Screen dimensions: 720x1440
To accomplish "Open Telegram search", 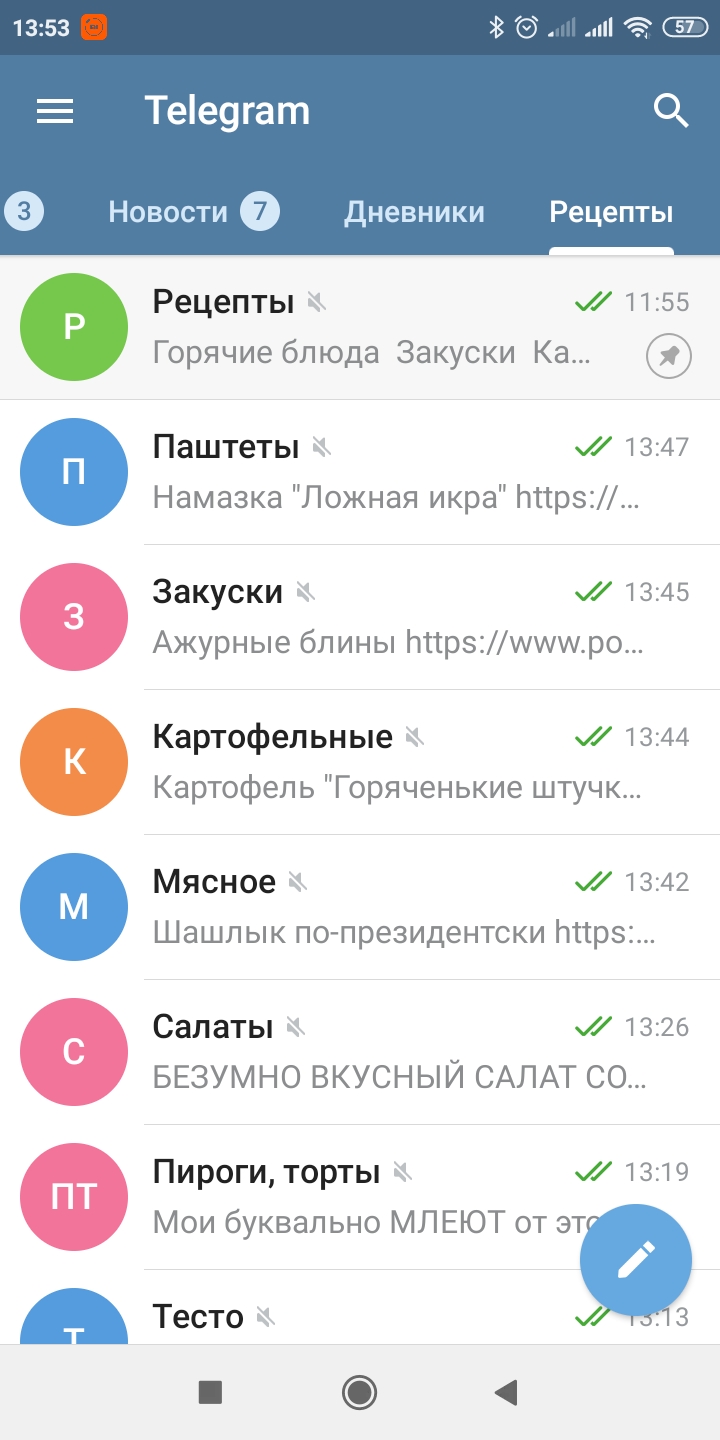I will (x=671, y=110).
